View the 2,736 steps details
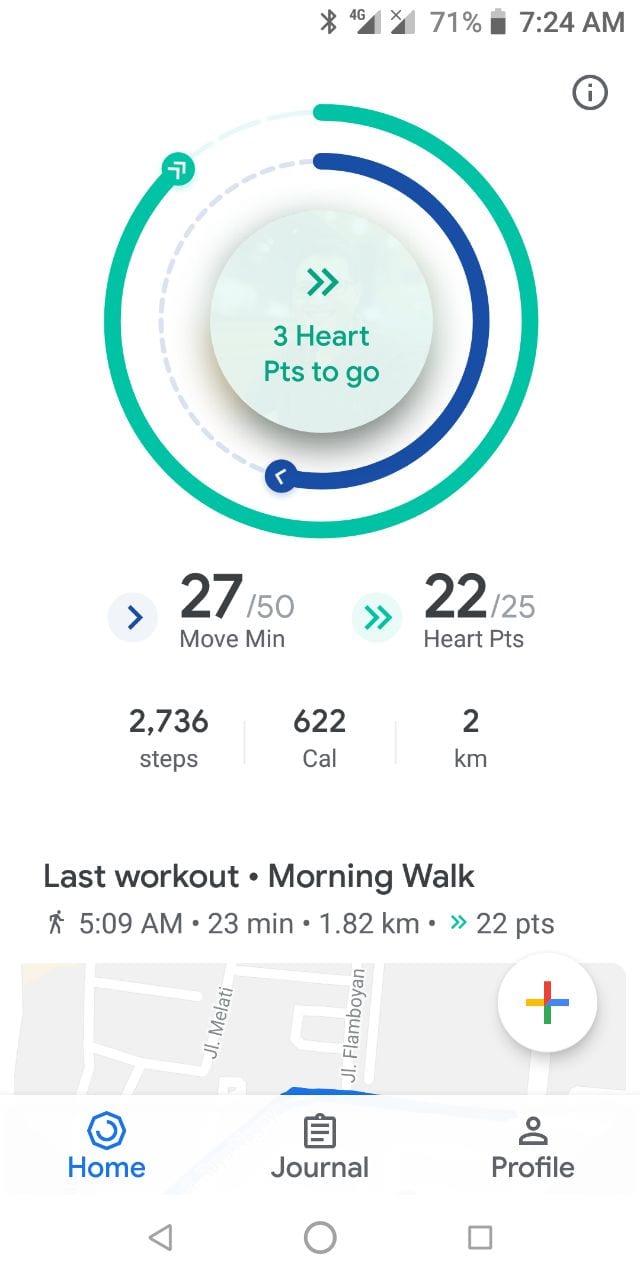640x1280 pixels. pos(168,738)
